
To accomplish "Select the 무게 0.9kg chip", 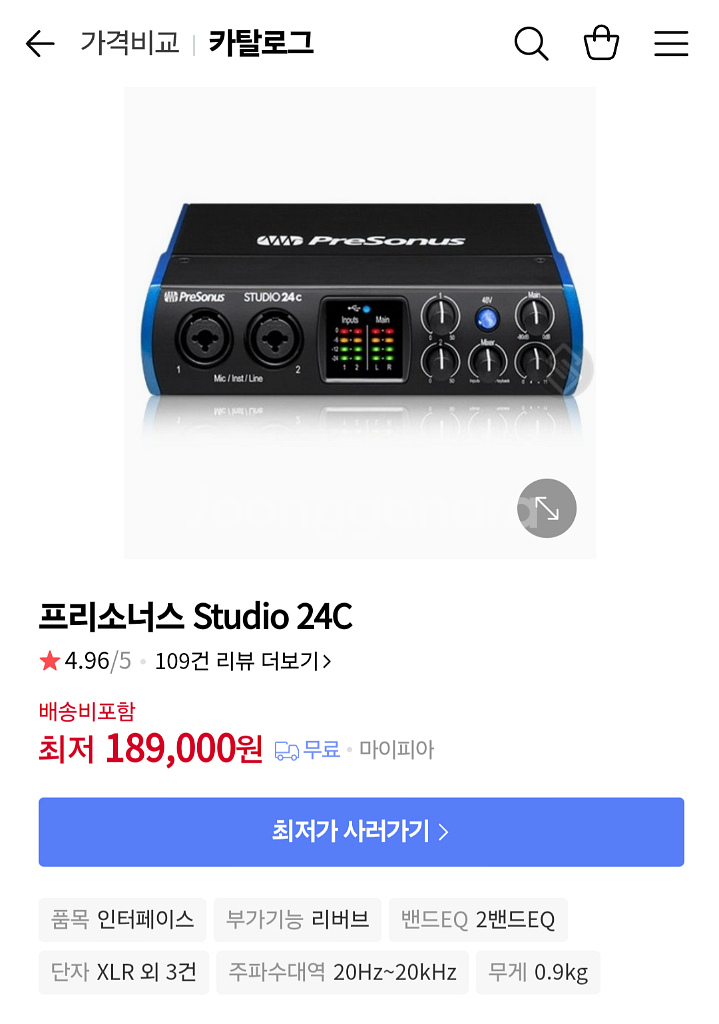I will point(538,972).
